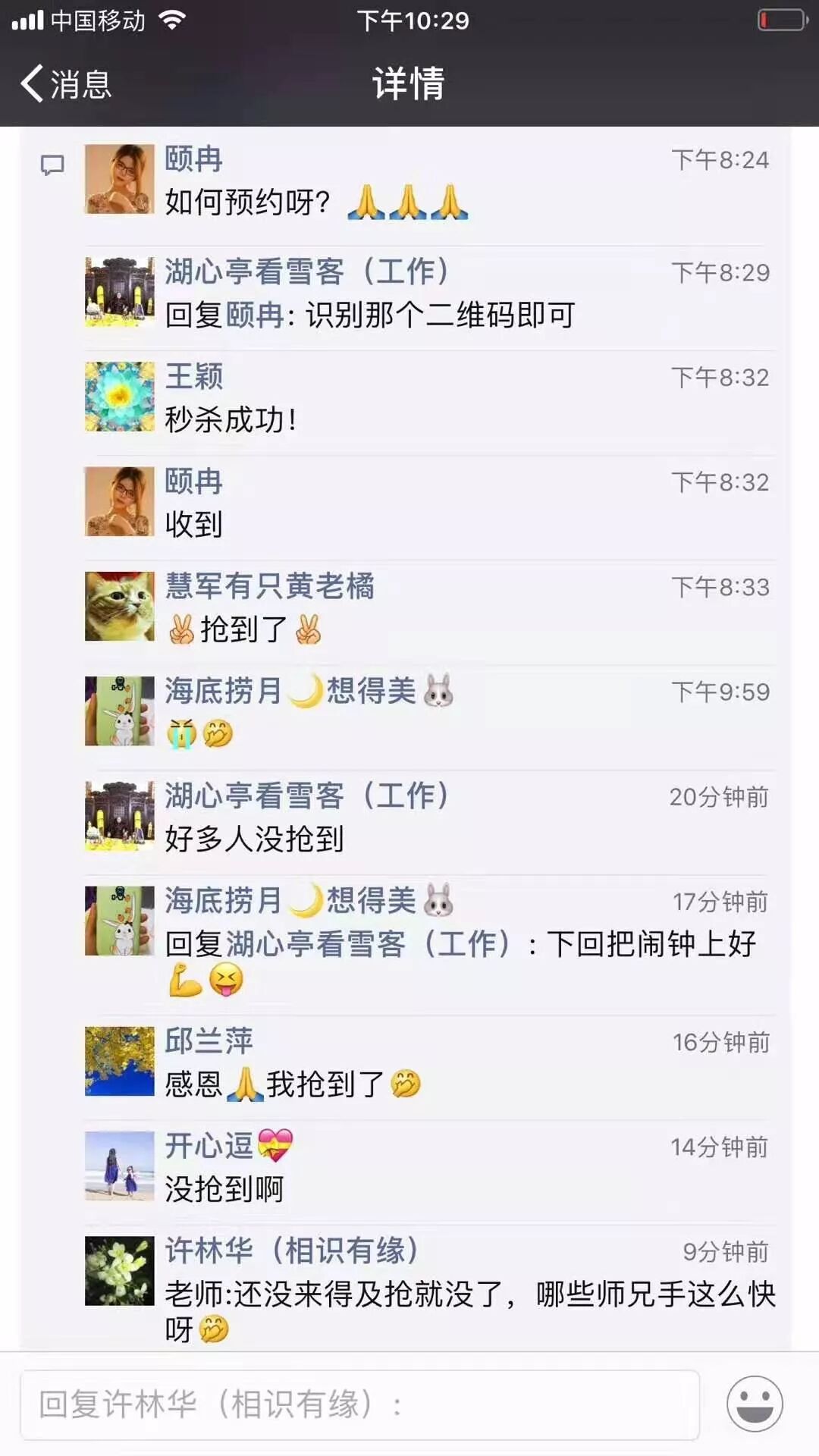Screen dimensions: 819x1456
Task: Tap 许林华's flower avatar
Action: (x=120, y=1270)
